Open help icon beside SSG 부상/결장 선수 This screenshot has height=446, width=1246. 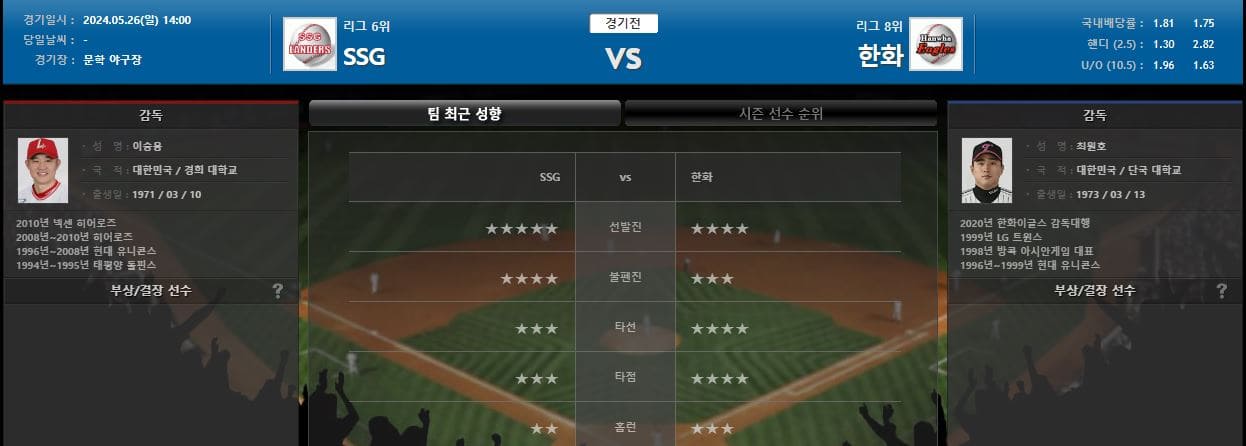(278, 291)
